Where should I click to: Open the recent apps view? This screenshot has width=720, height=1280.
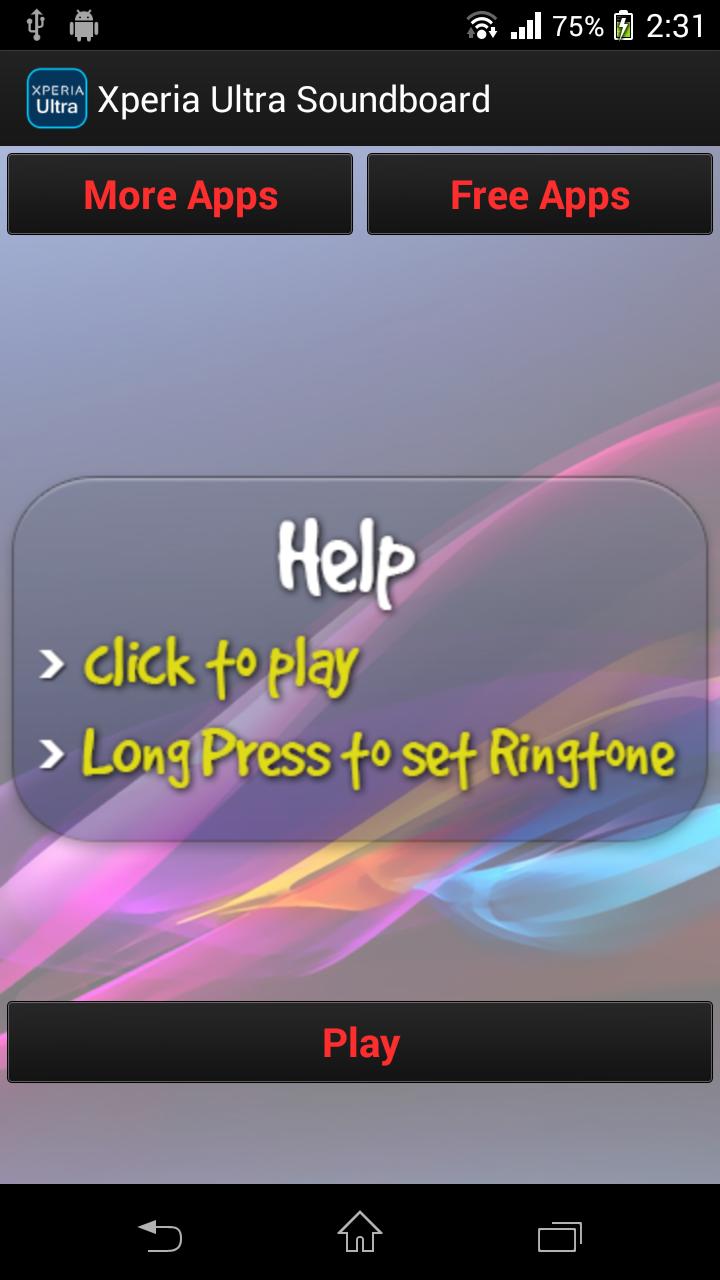coord(559,1234)
